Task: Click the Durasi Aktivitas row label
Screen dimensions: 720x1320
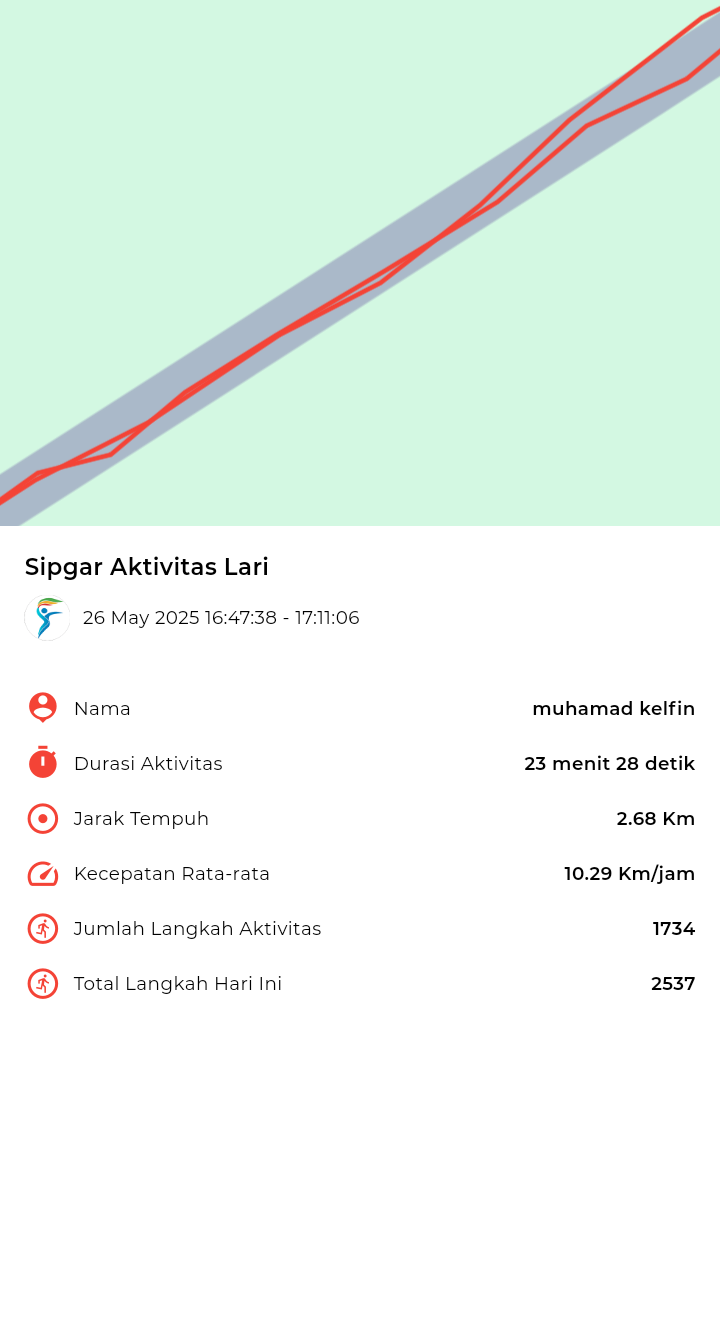Action: point(148,763)
